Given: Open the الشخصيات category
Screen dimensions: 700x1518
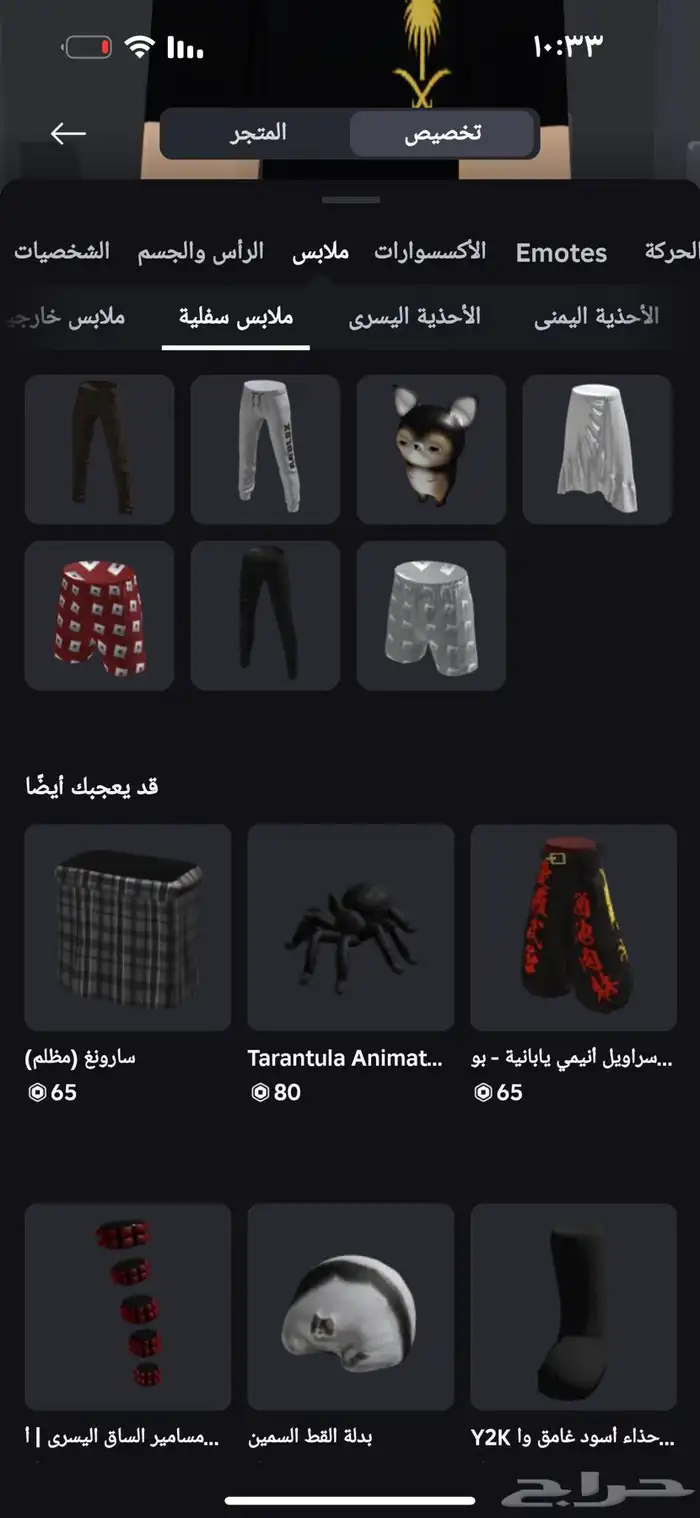Looking at the screenshot, I should (62, 252).
